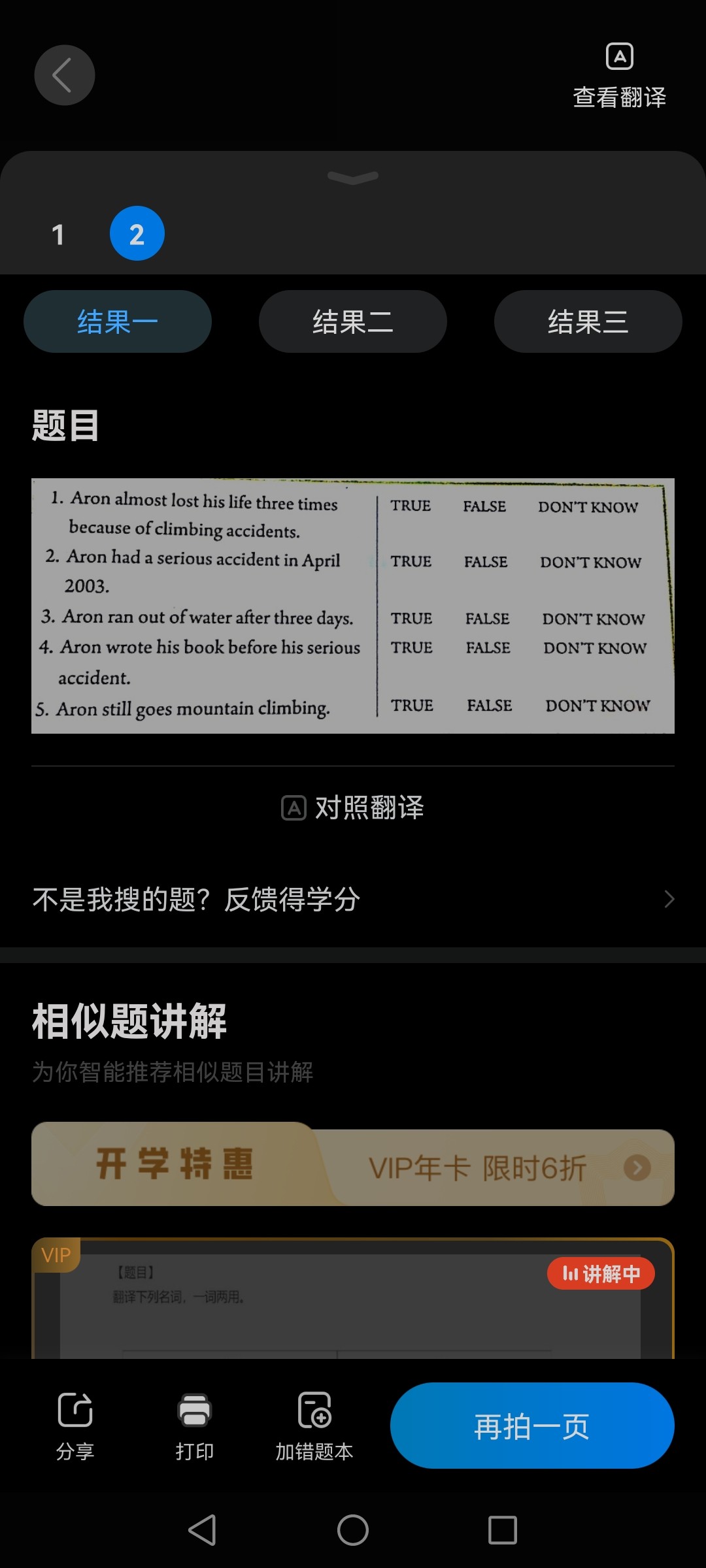Tap 对照翻译 for a side-by-side translation

point(352,808)
